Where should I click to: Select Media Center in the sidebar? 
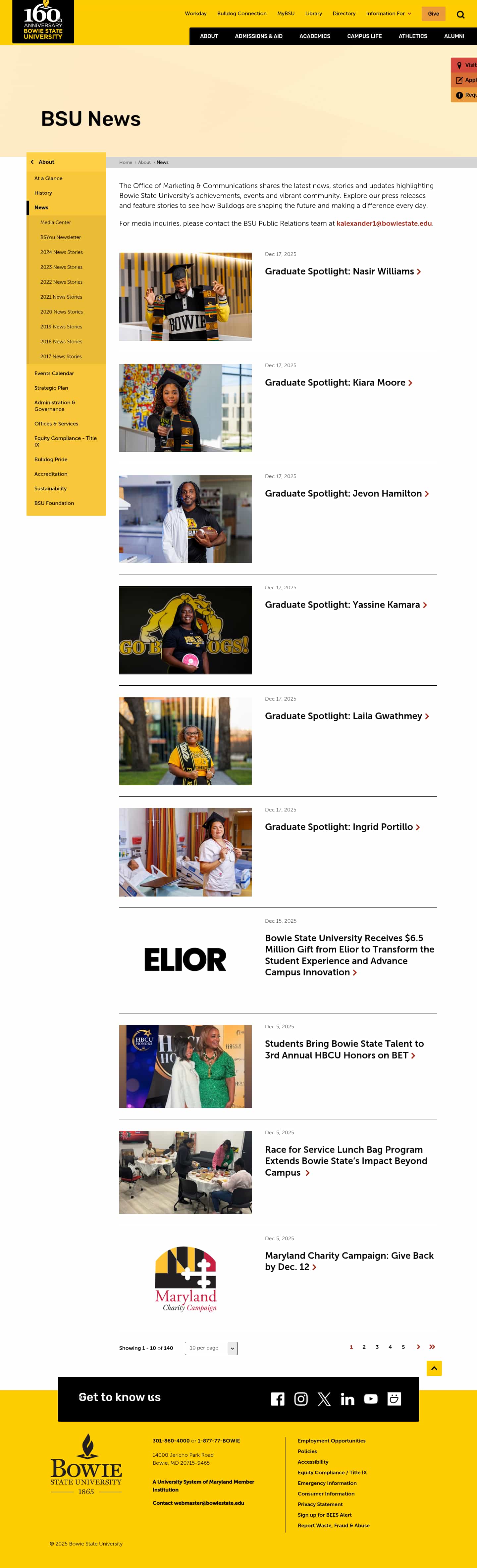55,222
